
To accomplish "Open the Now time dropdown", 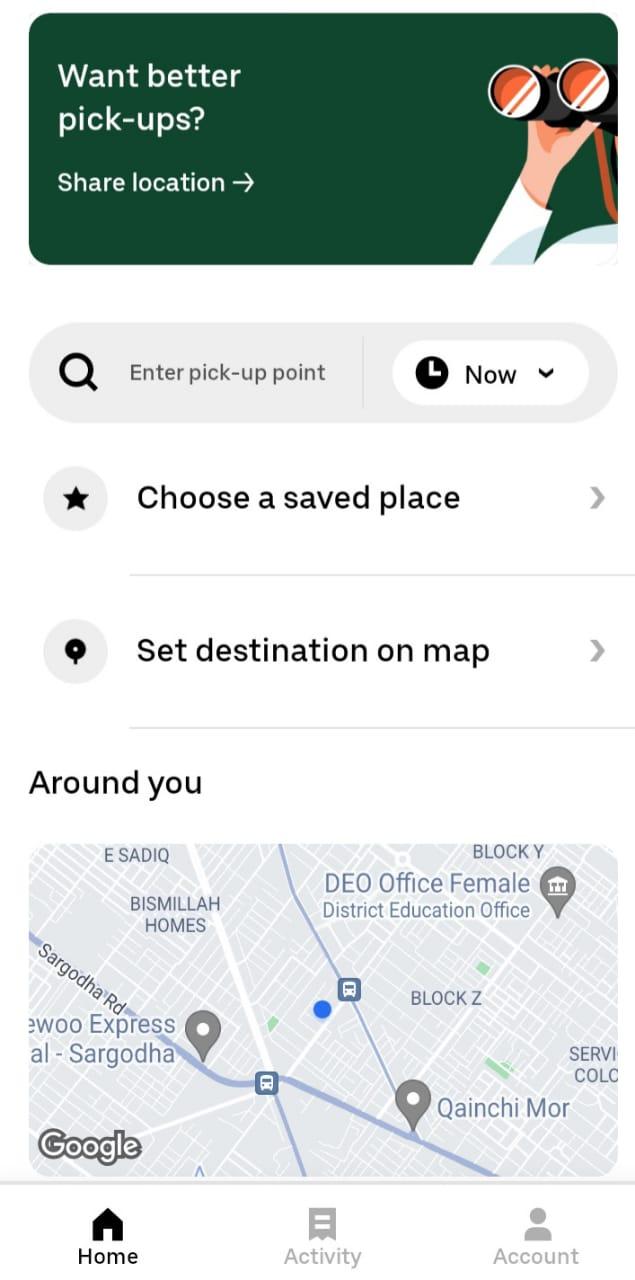I will pyautogui.click(x=490, y=374).
